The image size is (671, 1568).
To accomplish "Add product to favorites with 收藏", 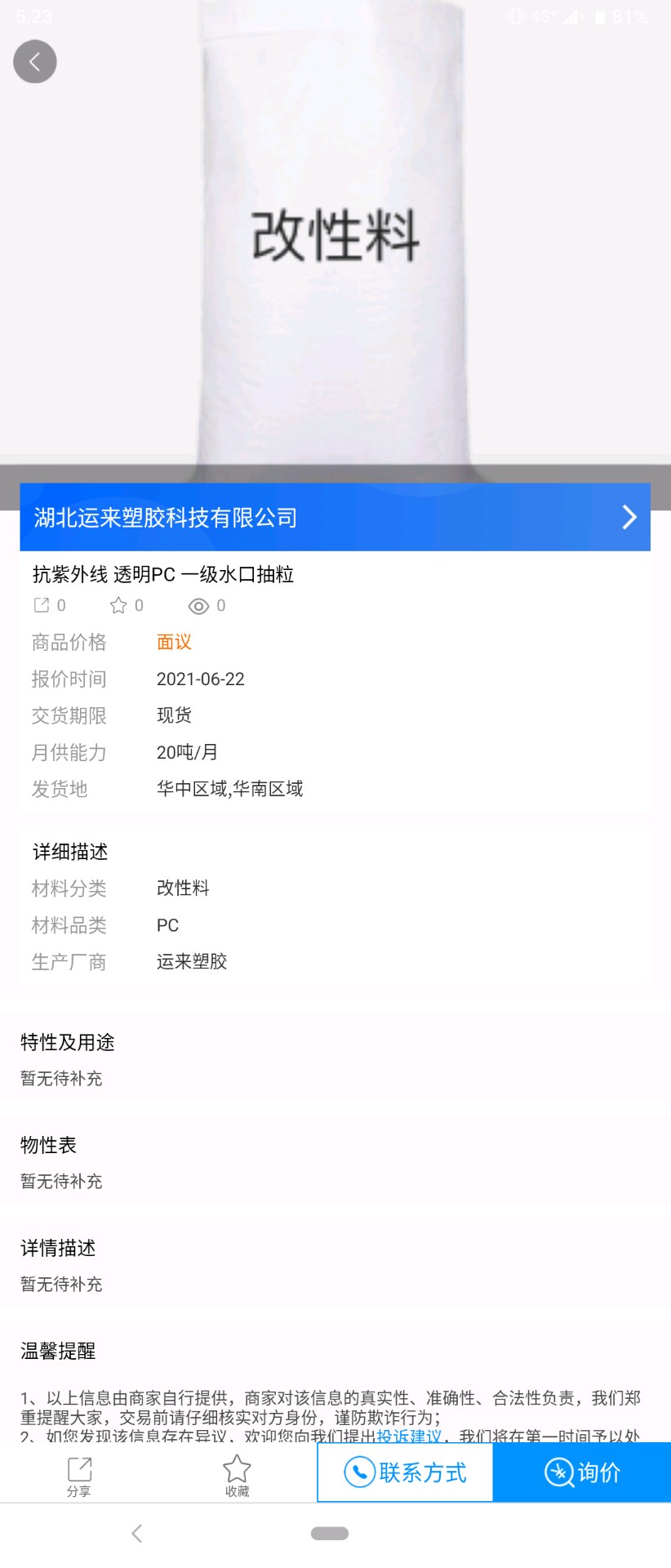I will tap(237, 1476).
